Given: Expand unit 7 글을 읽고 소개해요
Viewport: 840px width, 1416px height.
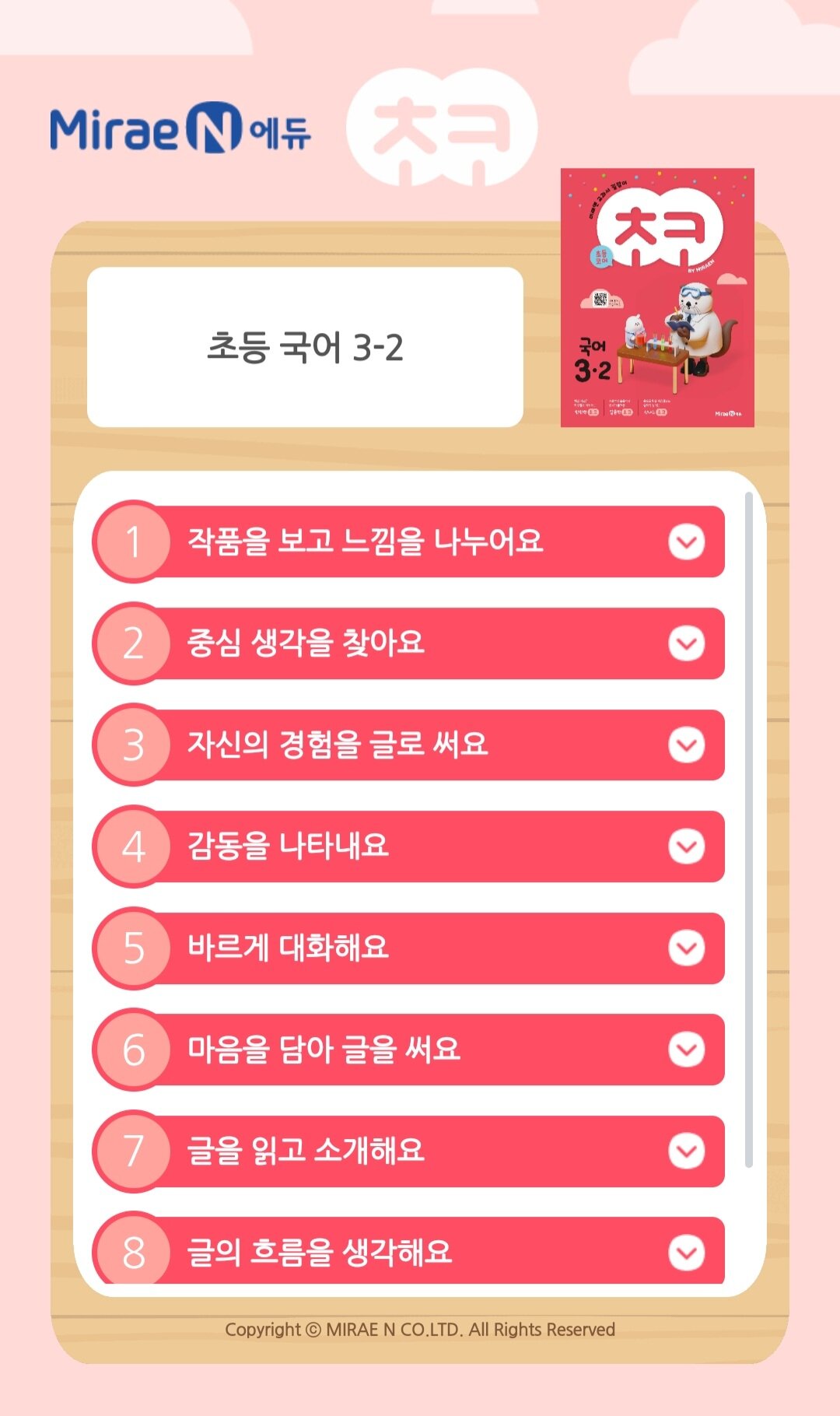Looking at the screenshot, I should pyautogui.click(x=686, y=1151).
